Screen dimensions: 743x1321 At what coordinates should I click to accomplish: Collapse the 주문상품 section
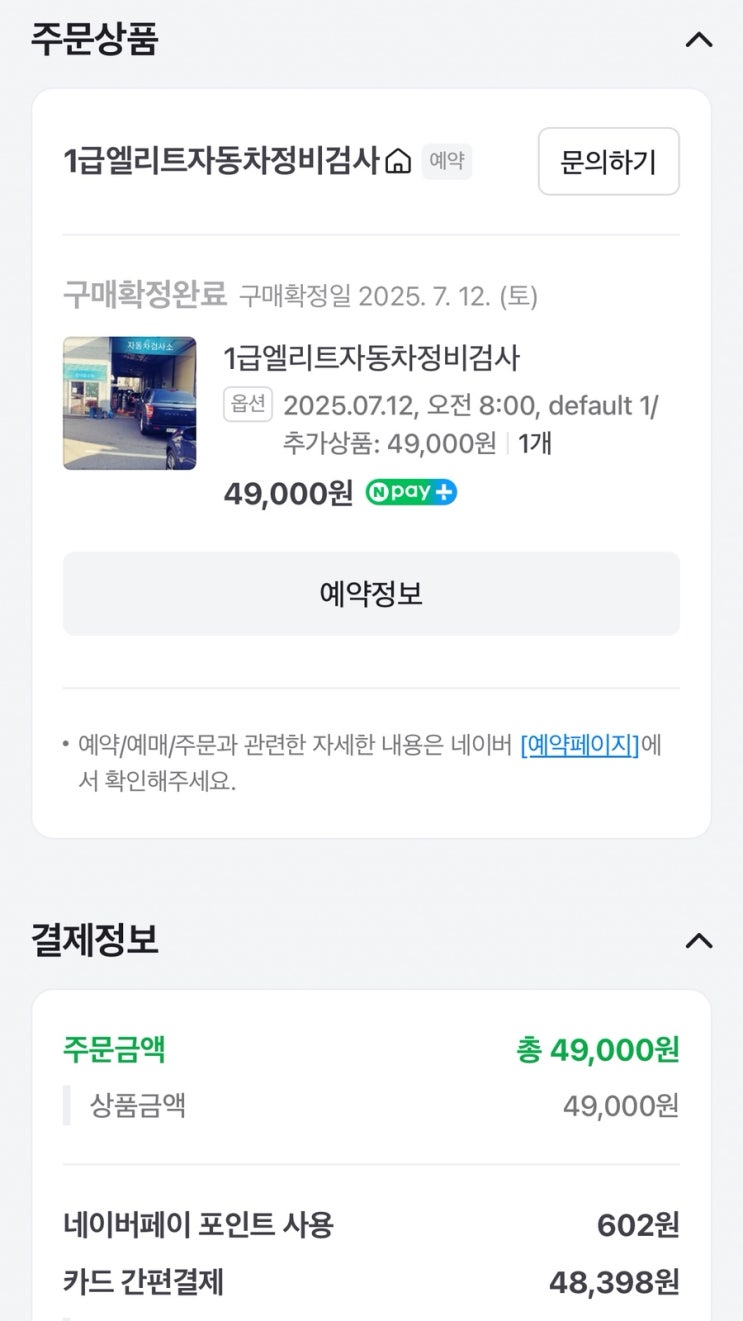coord(699,40)
